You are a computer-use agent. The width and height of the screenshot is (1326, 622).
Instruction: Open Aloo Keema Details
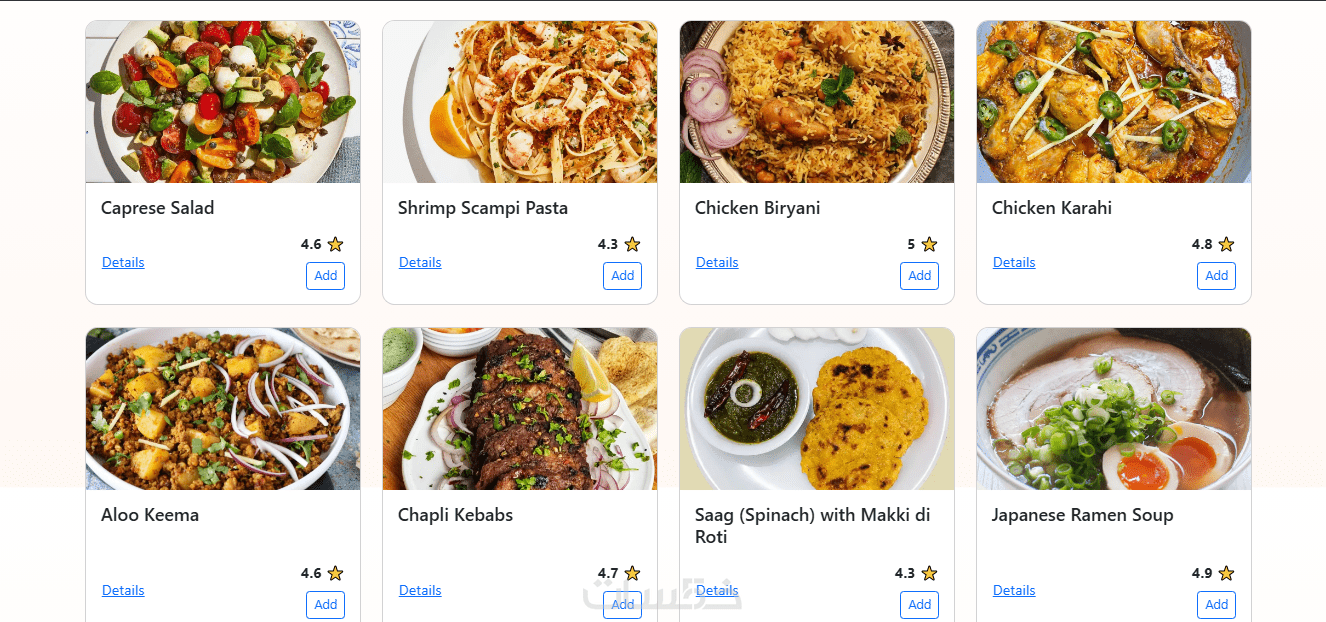click(x=123, y=590)
